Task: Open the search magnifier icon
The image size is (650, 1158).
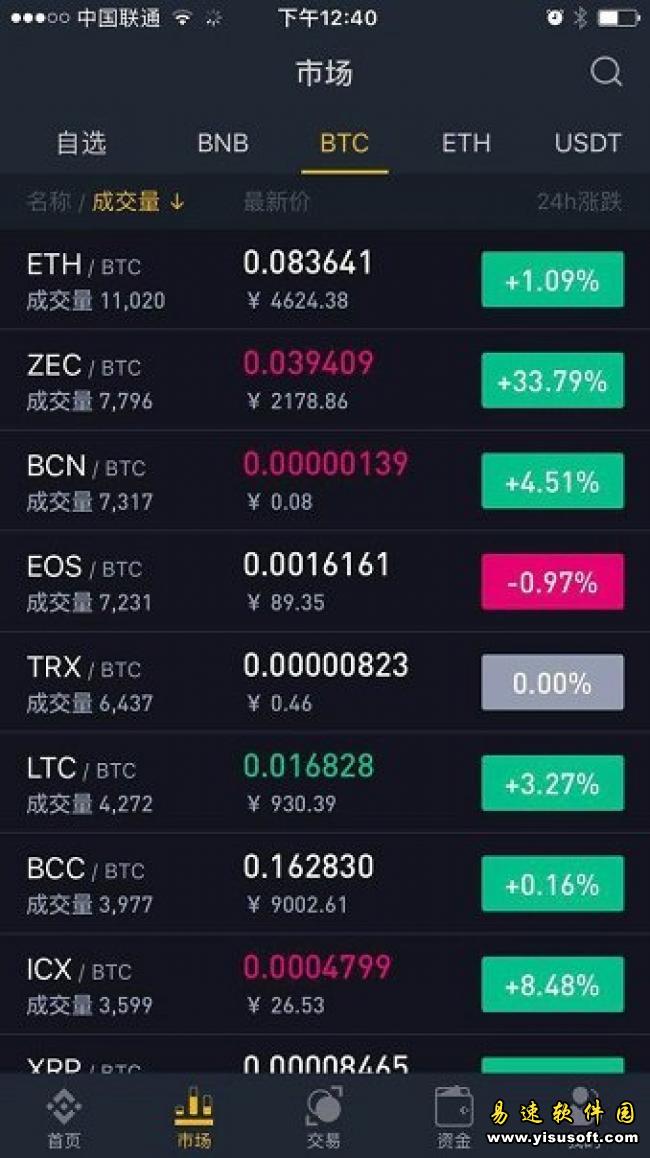Action: click(606, 72)
